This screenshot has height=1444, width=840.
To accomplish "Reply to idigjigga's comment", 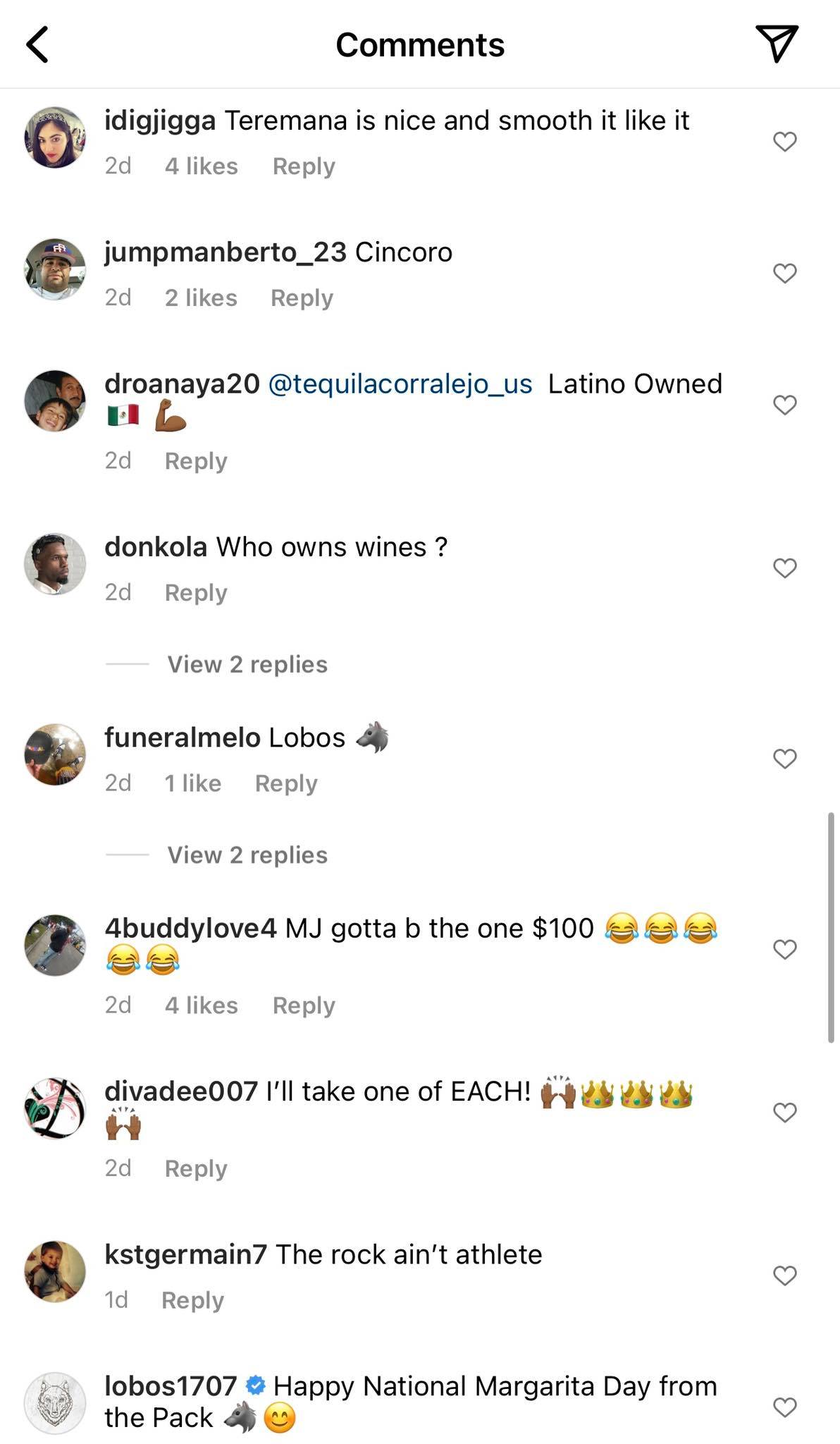I will (304, 166).
